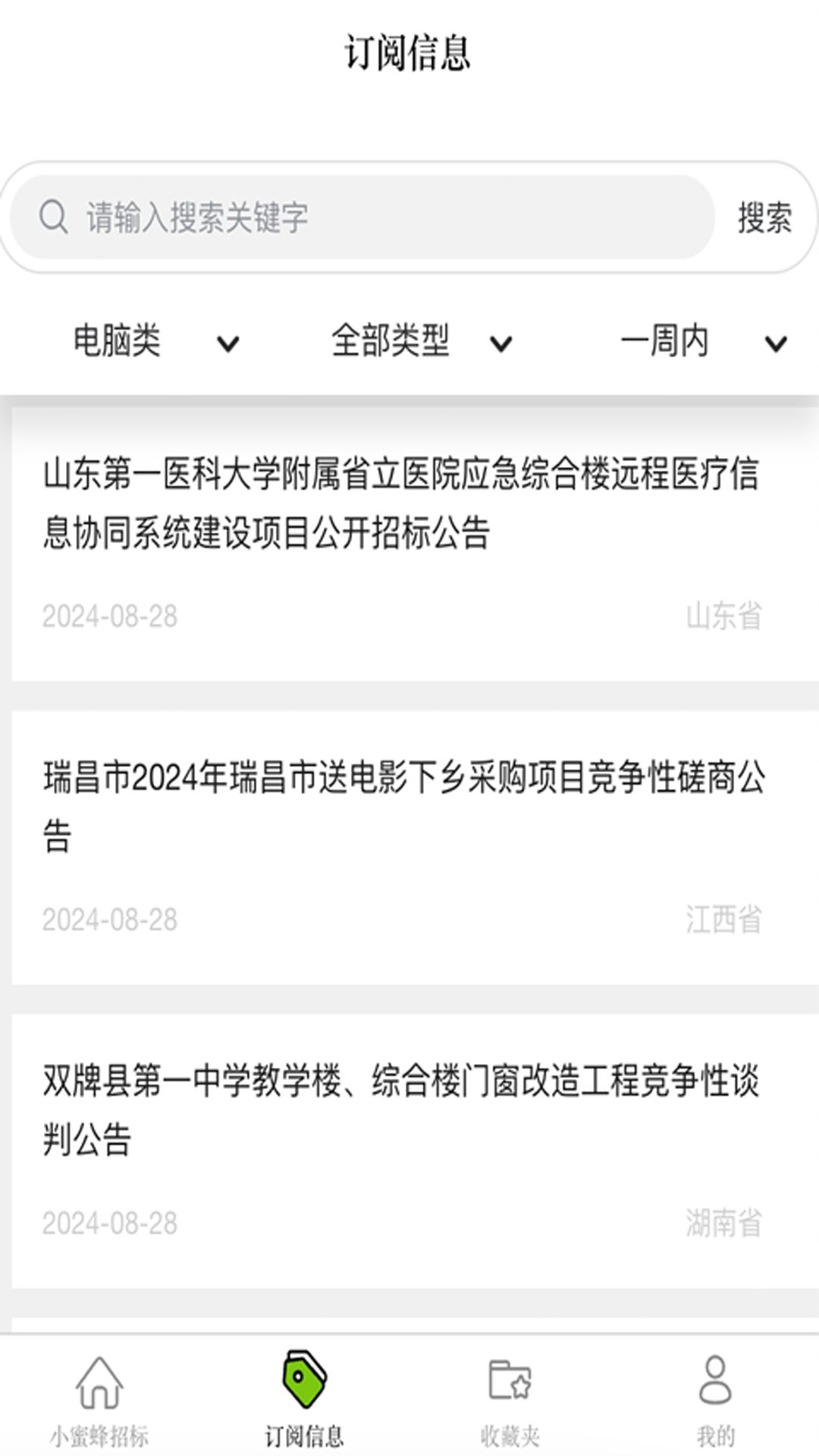The height and width of the screenshot is (1456, 819).
Task: Tap the 搜索 button
Action: (x=764, y=218)
